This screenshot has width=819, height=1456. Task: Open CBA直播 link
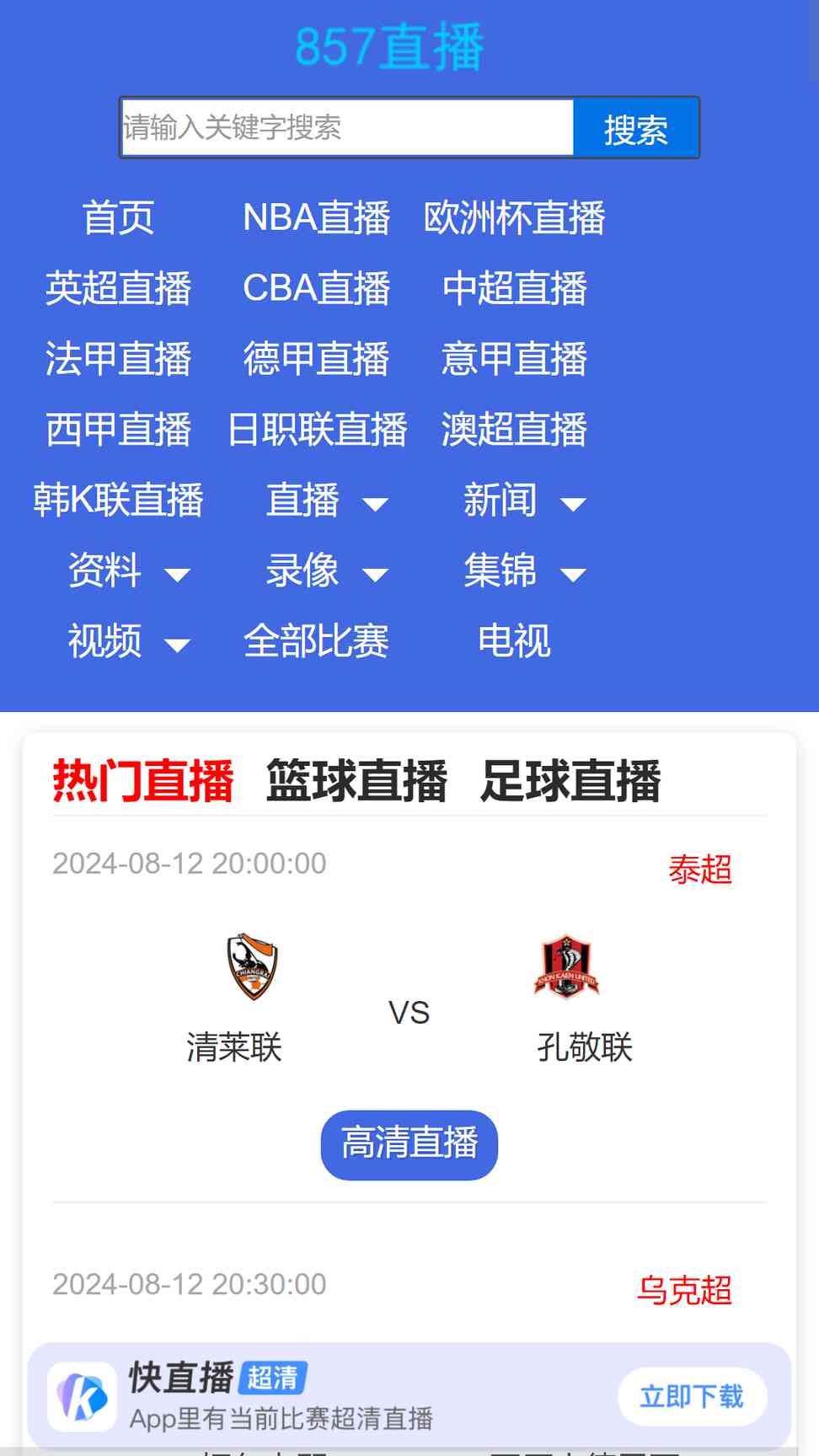[x=316, y=289]
